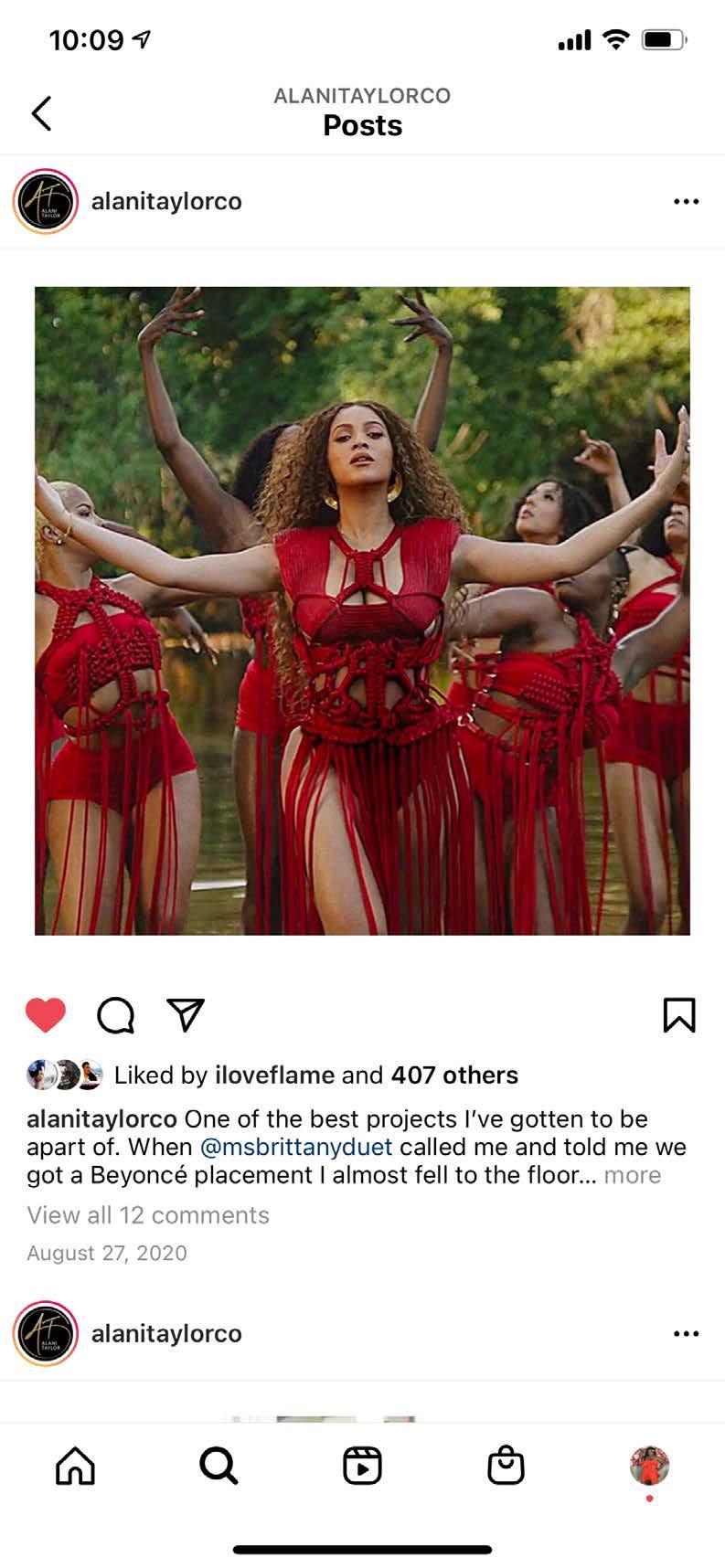The image size is (725, 1568).
Task: Switch to the Search tab
Action: click(x=219, y=1467)
